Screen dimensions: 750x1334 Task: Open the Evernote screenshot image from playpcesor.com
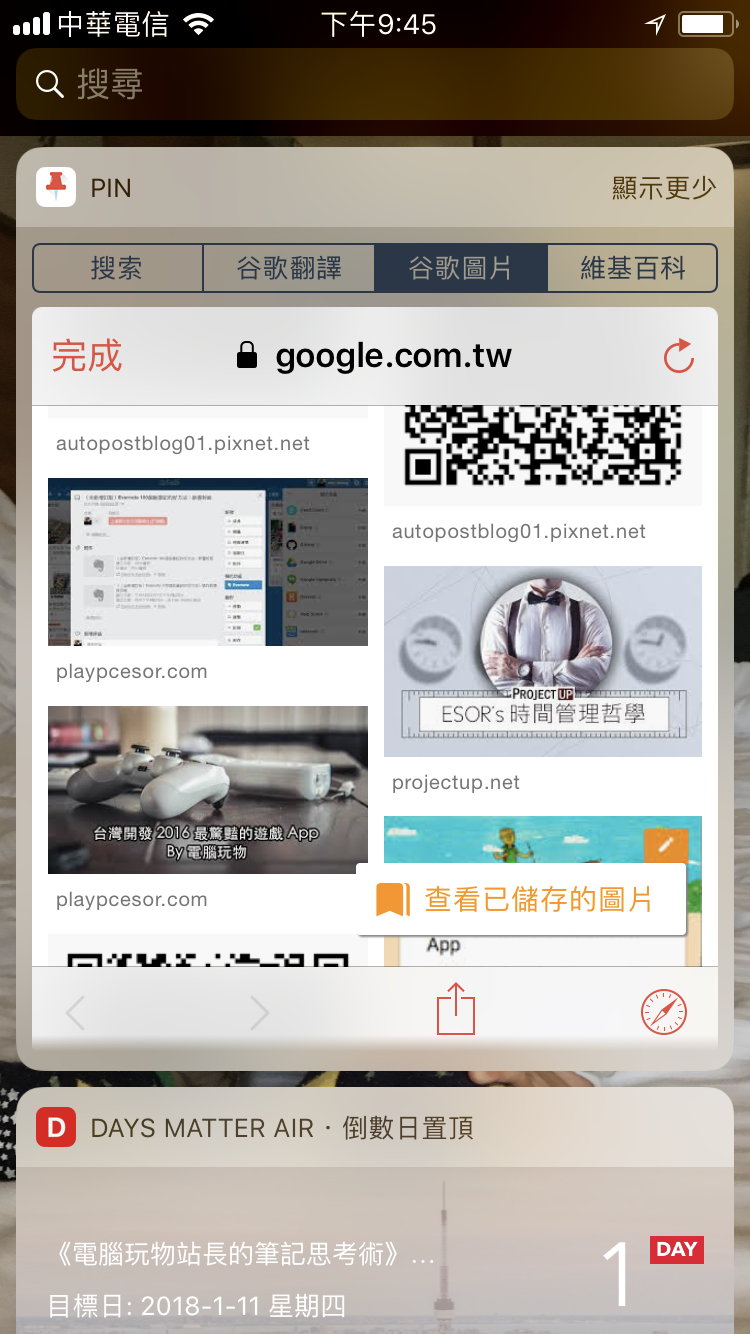click(x=208, y=561)
